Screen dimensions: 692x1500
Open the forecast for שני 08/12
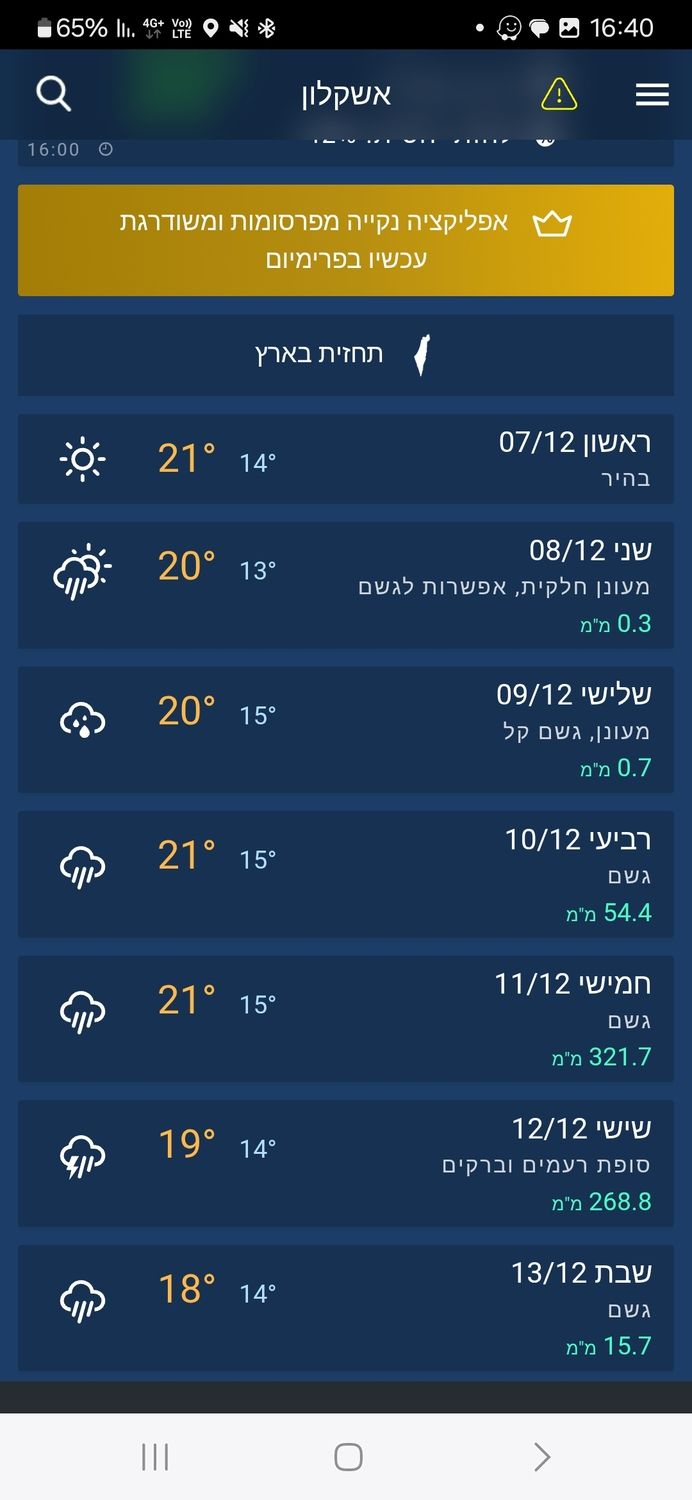(346, 585)
